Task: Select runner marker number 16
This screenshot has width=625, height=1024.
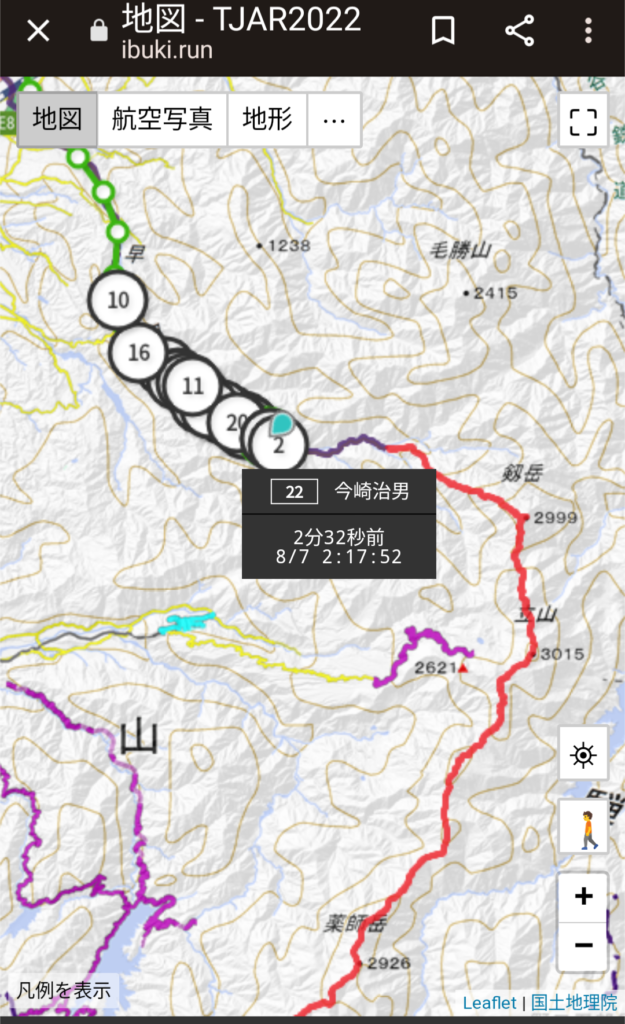Action: point(137,352)
